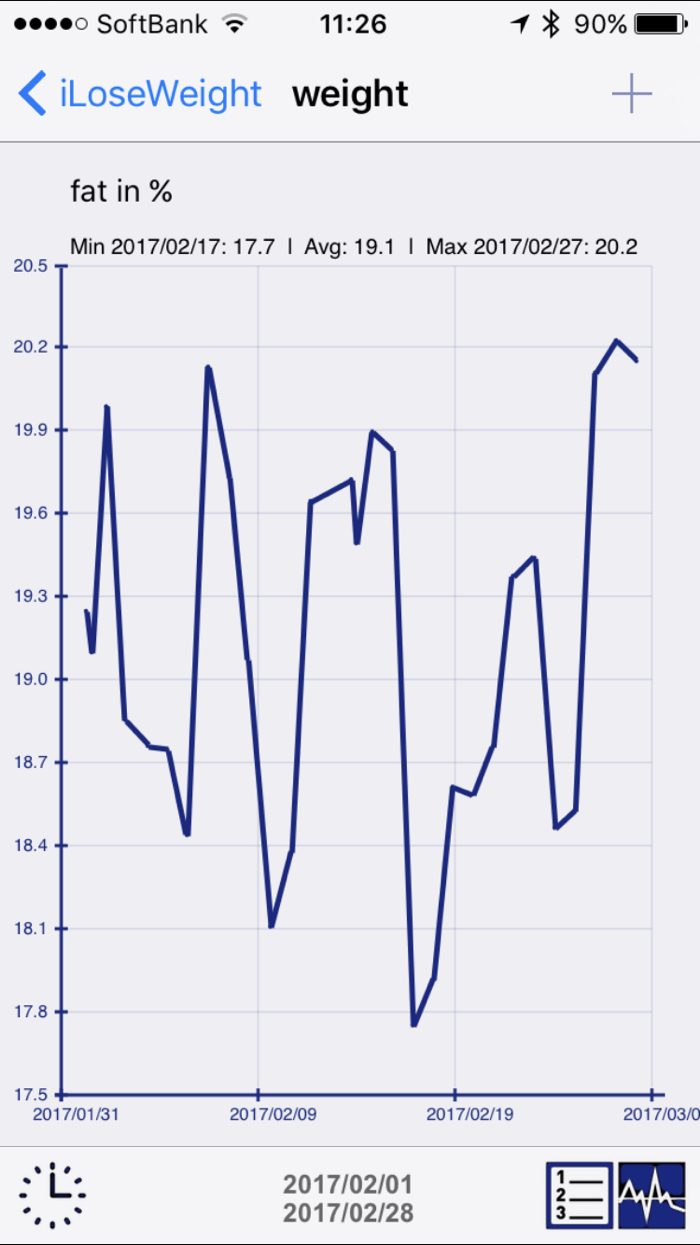Switch to the numbered list view

(579, 1195)
